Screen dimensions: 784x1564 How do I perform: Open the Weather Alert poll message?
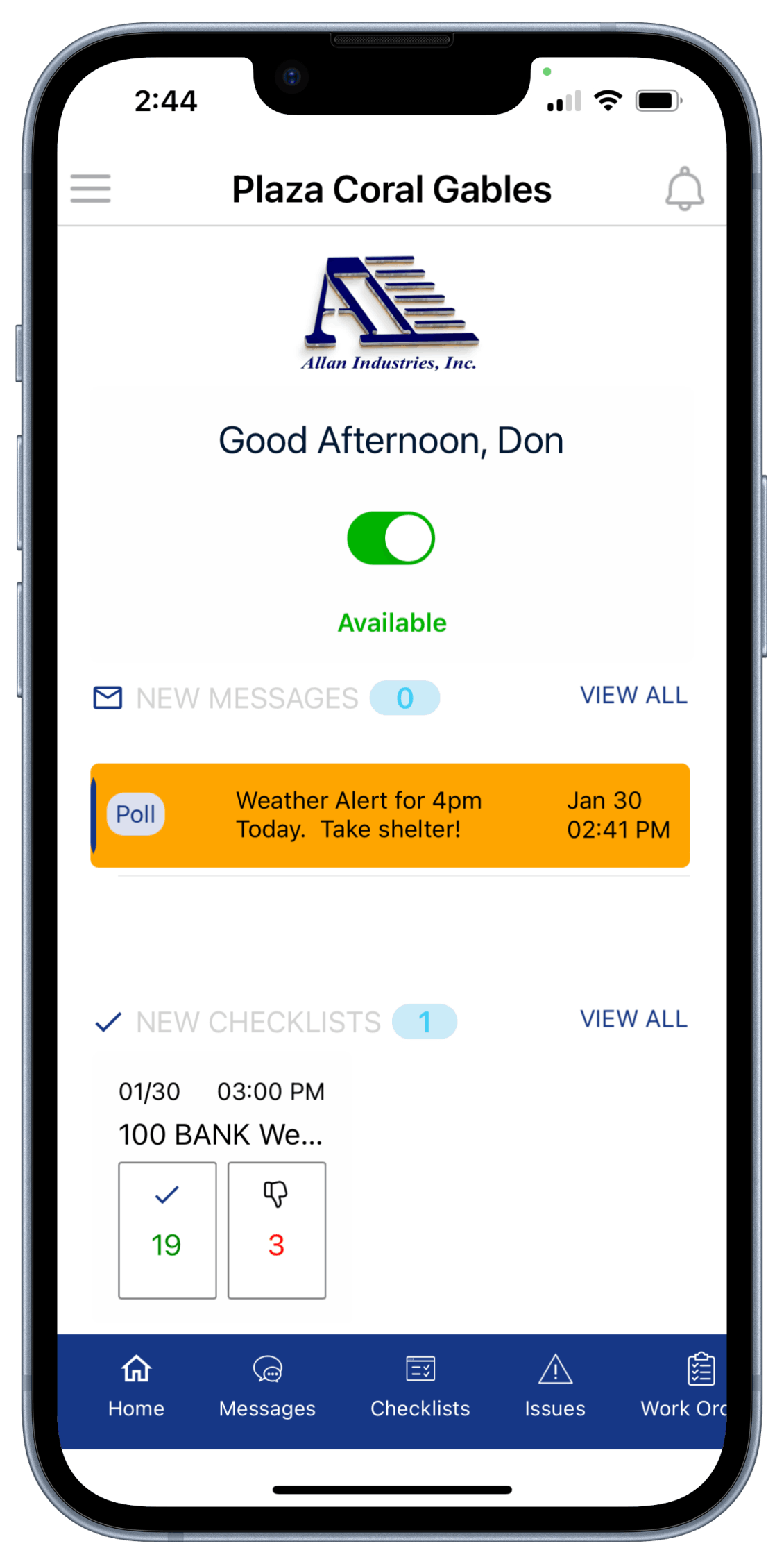tap(390, 816)
